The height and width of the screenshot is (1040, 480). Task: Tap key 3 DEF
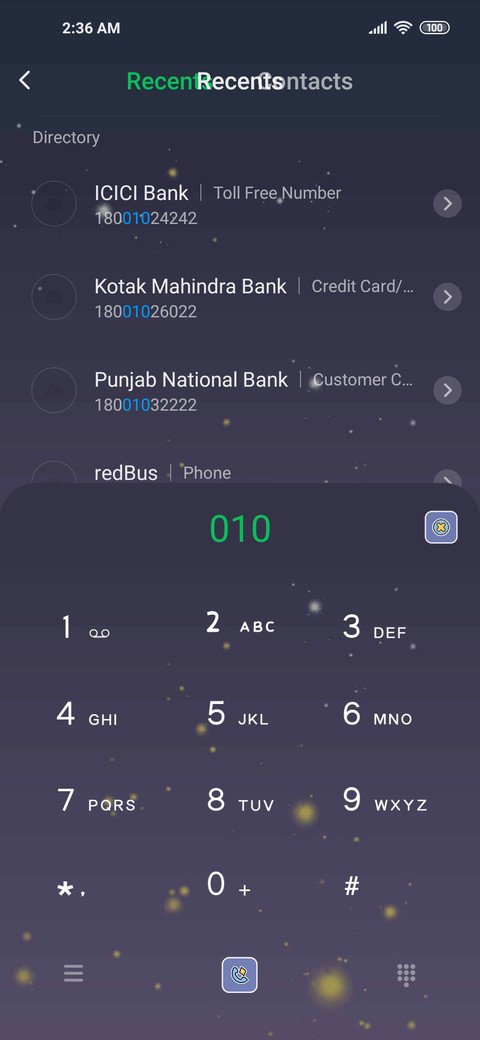[375, 627]
